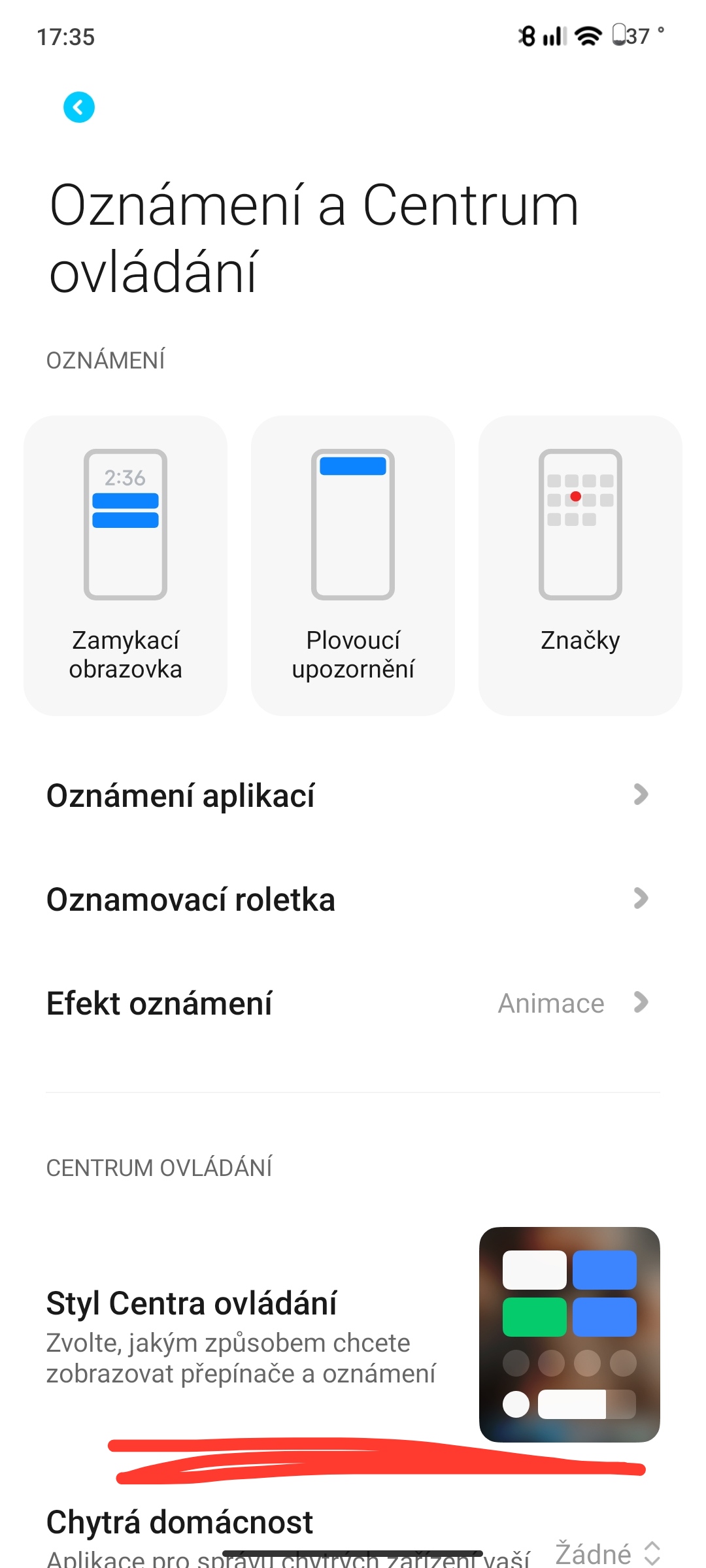
Task: Open Oznámení aplikací
Action: [x=346, y=796]
